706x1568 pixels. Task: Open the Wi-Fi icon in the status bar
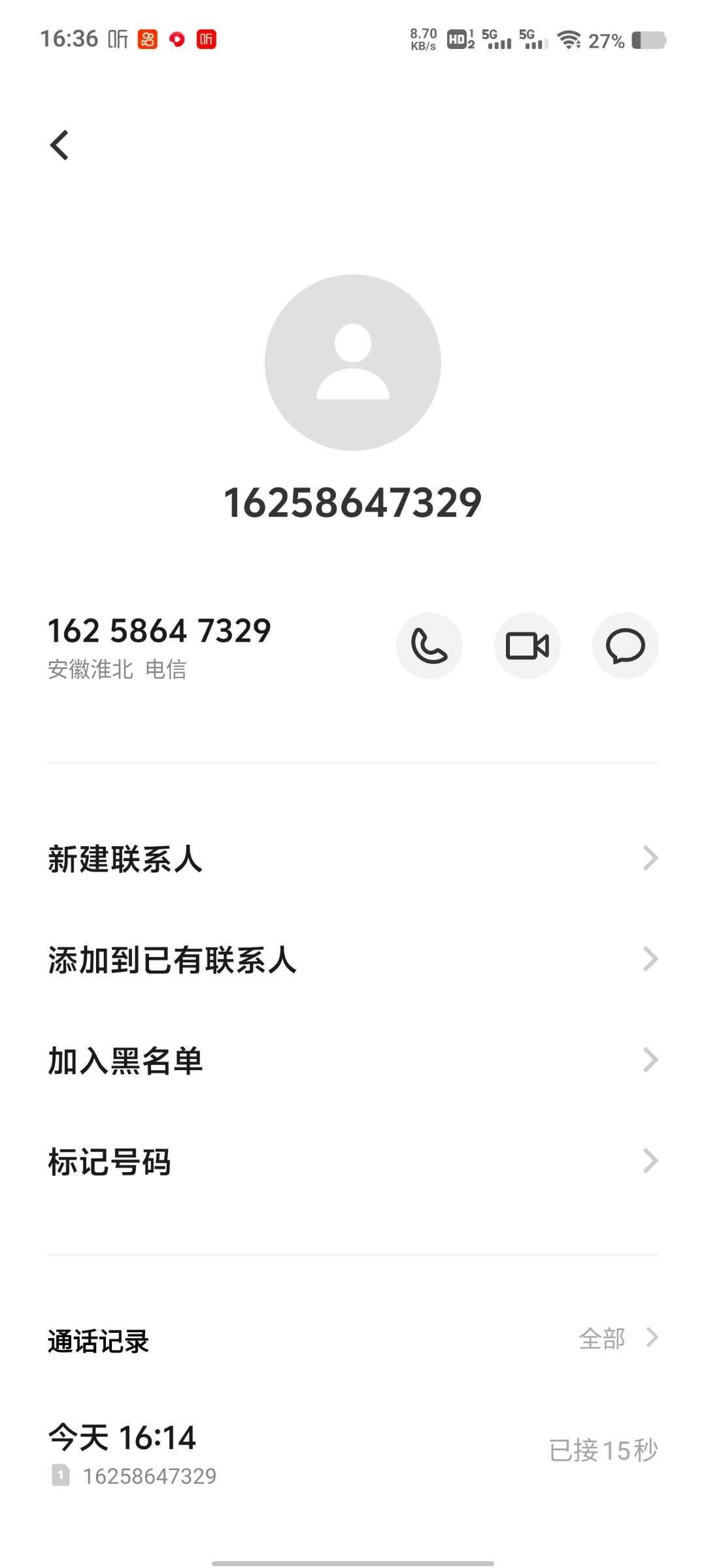pyautogui.click(x=569, y=41)
